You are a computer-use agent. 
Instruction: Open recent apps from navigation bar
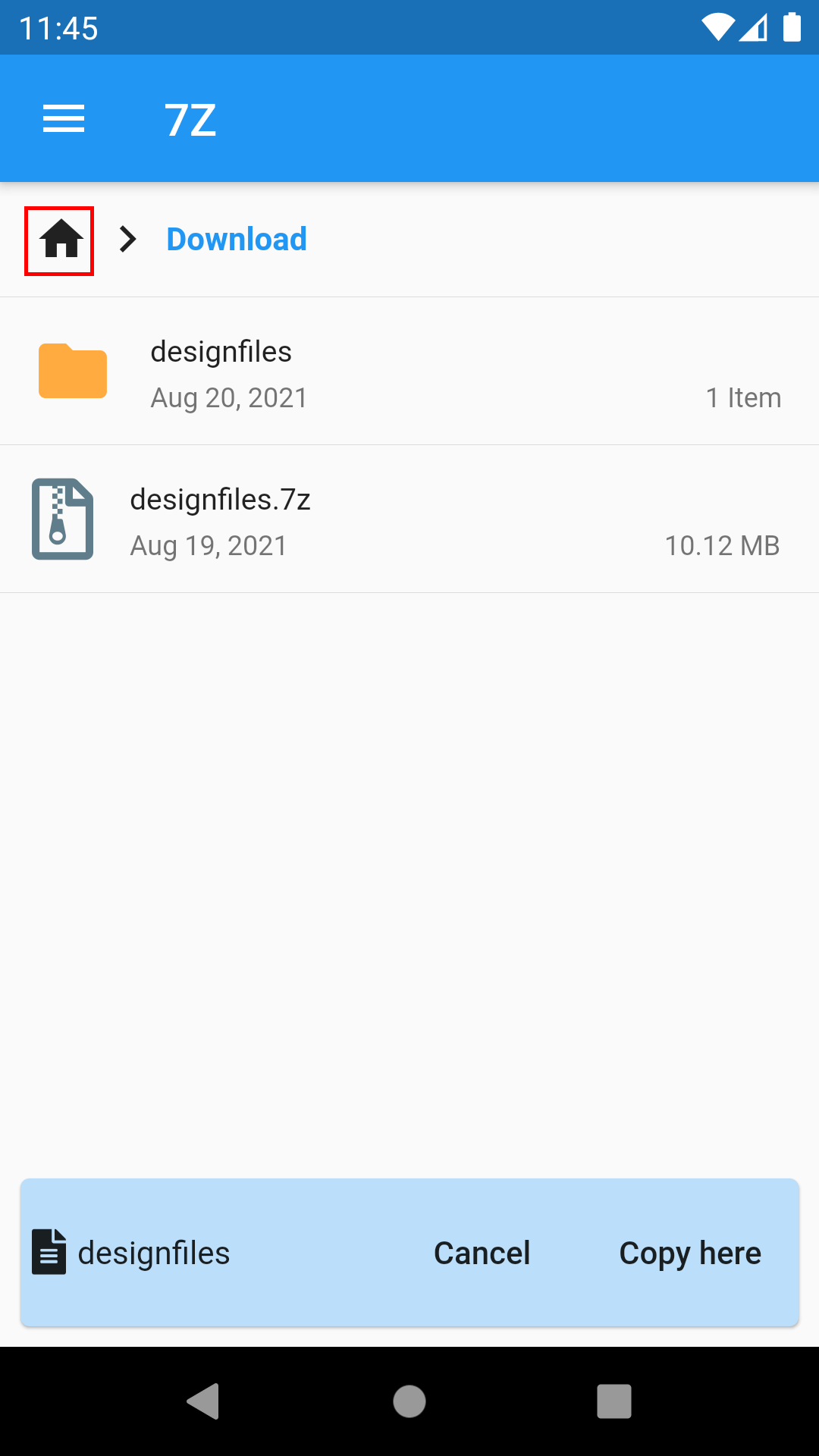[613, 1401]
